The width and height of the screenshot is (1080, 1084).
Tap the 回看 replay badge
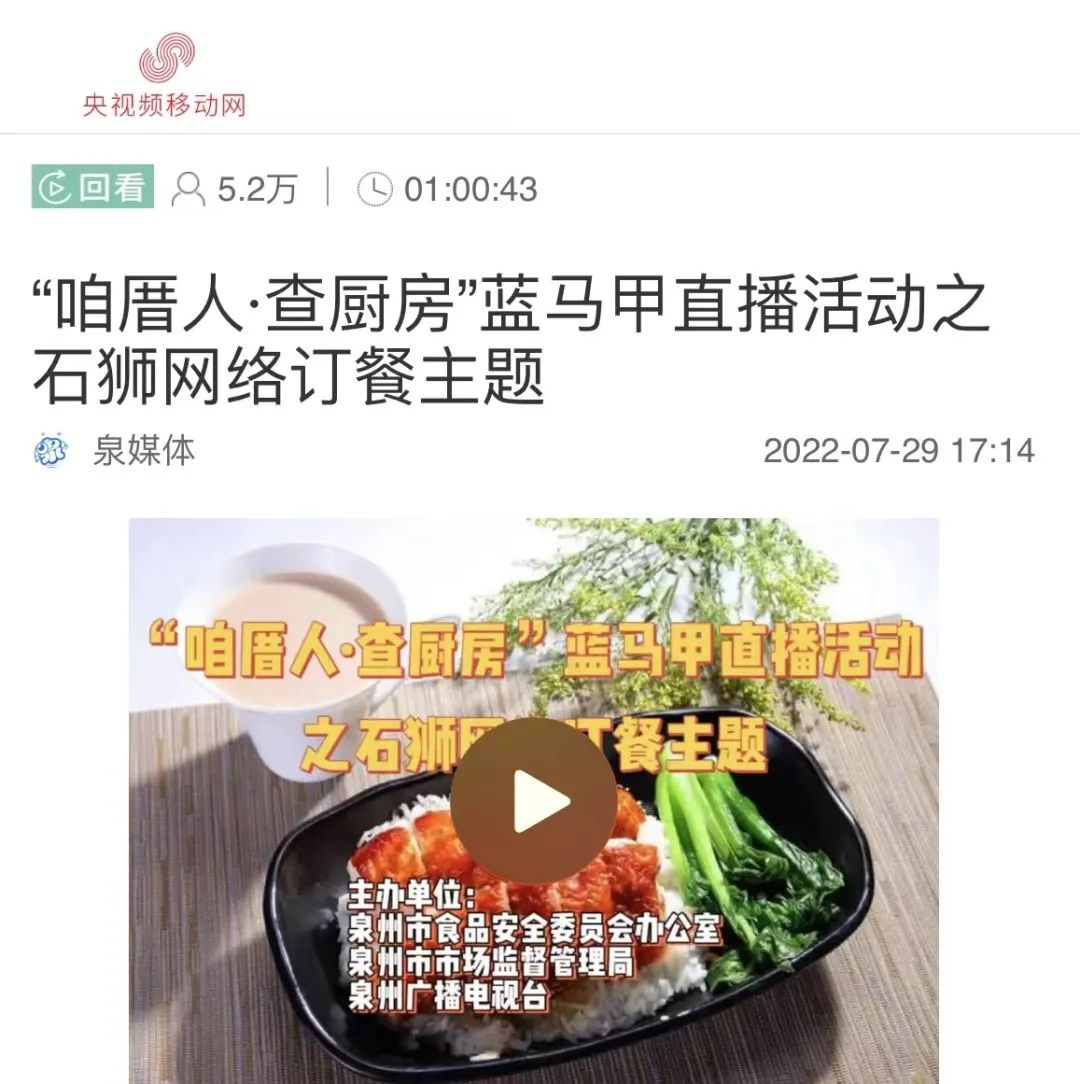93,187
